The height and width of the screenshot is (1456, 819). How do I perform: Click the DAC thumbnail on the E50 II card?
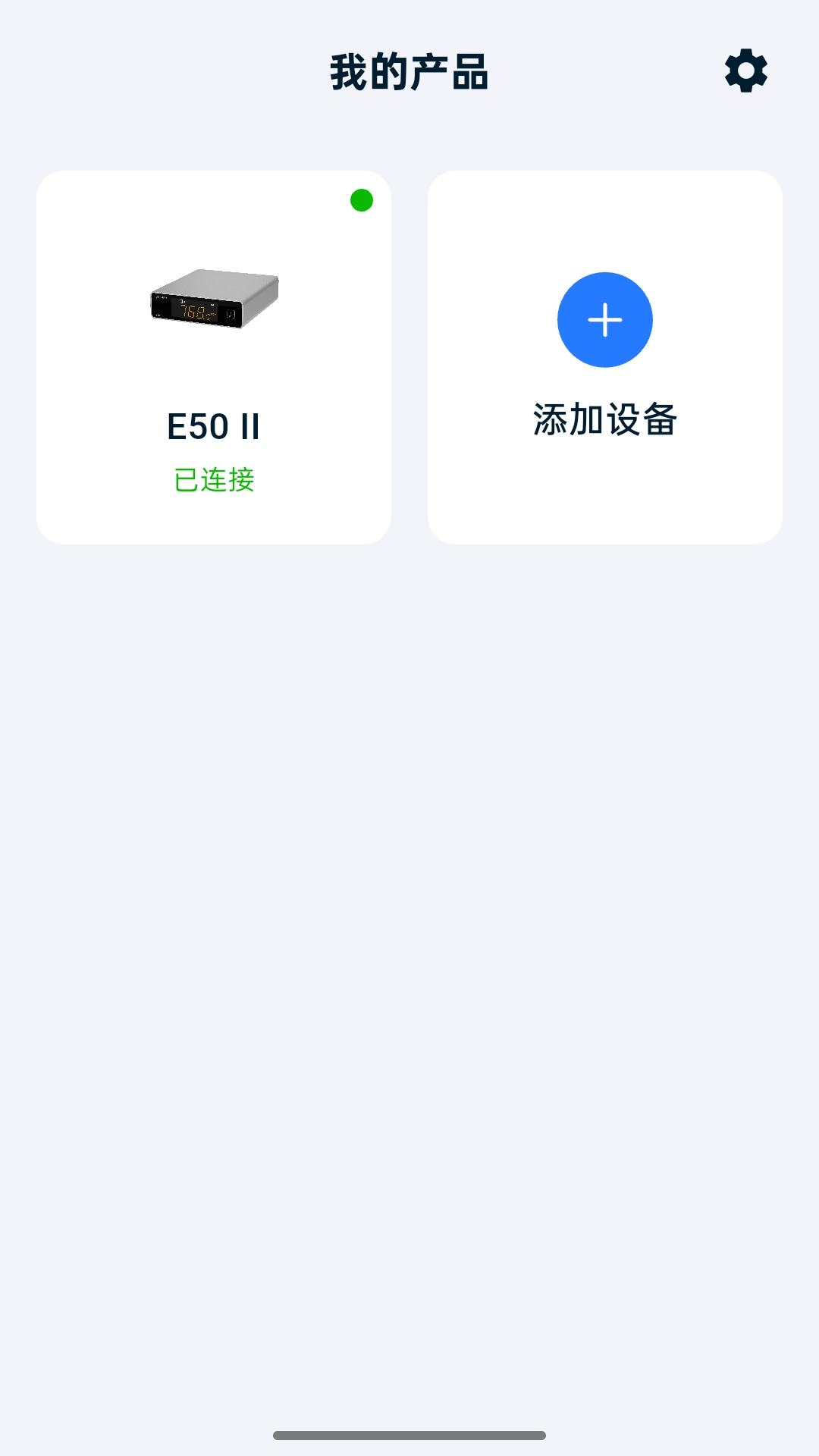click(213, 303)
